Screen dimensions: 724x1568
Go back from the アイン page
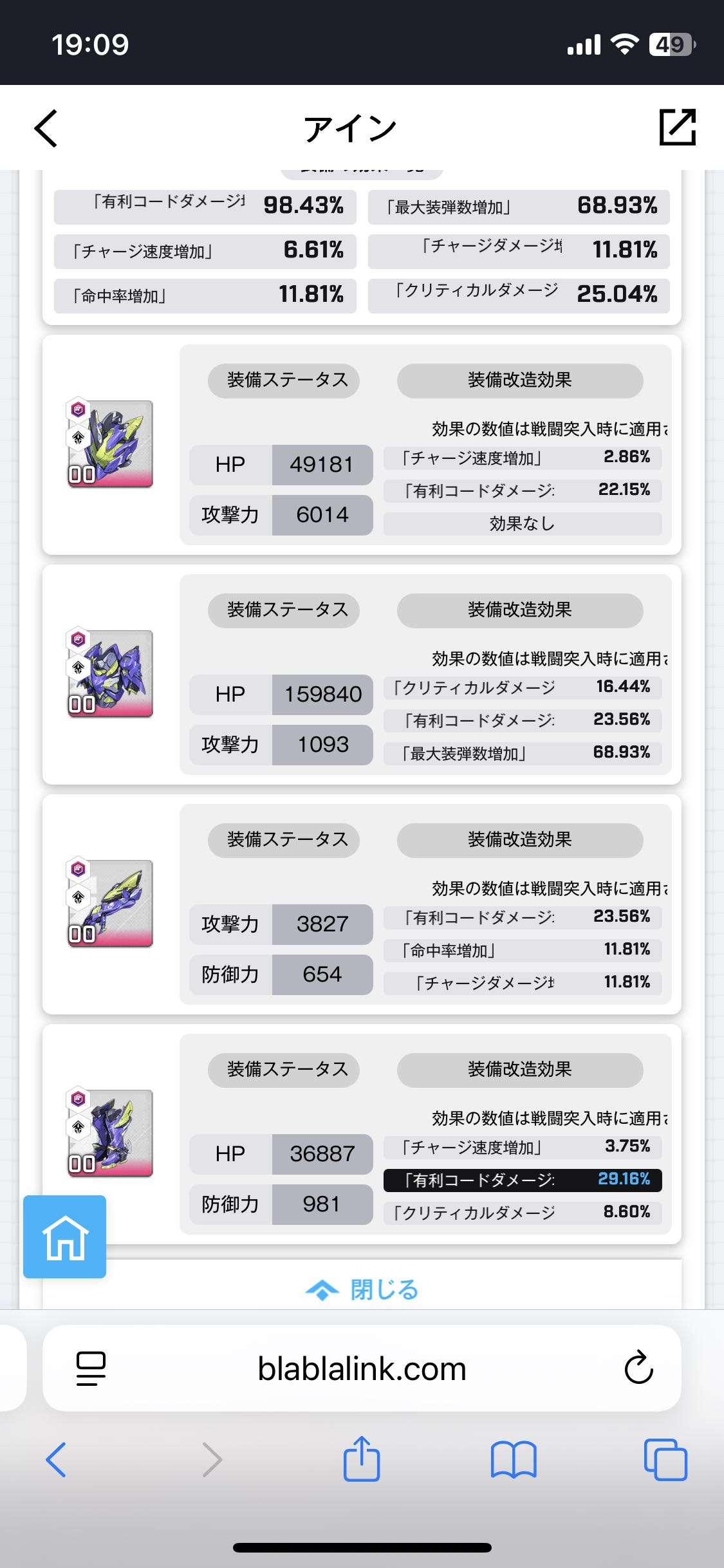46,128
